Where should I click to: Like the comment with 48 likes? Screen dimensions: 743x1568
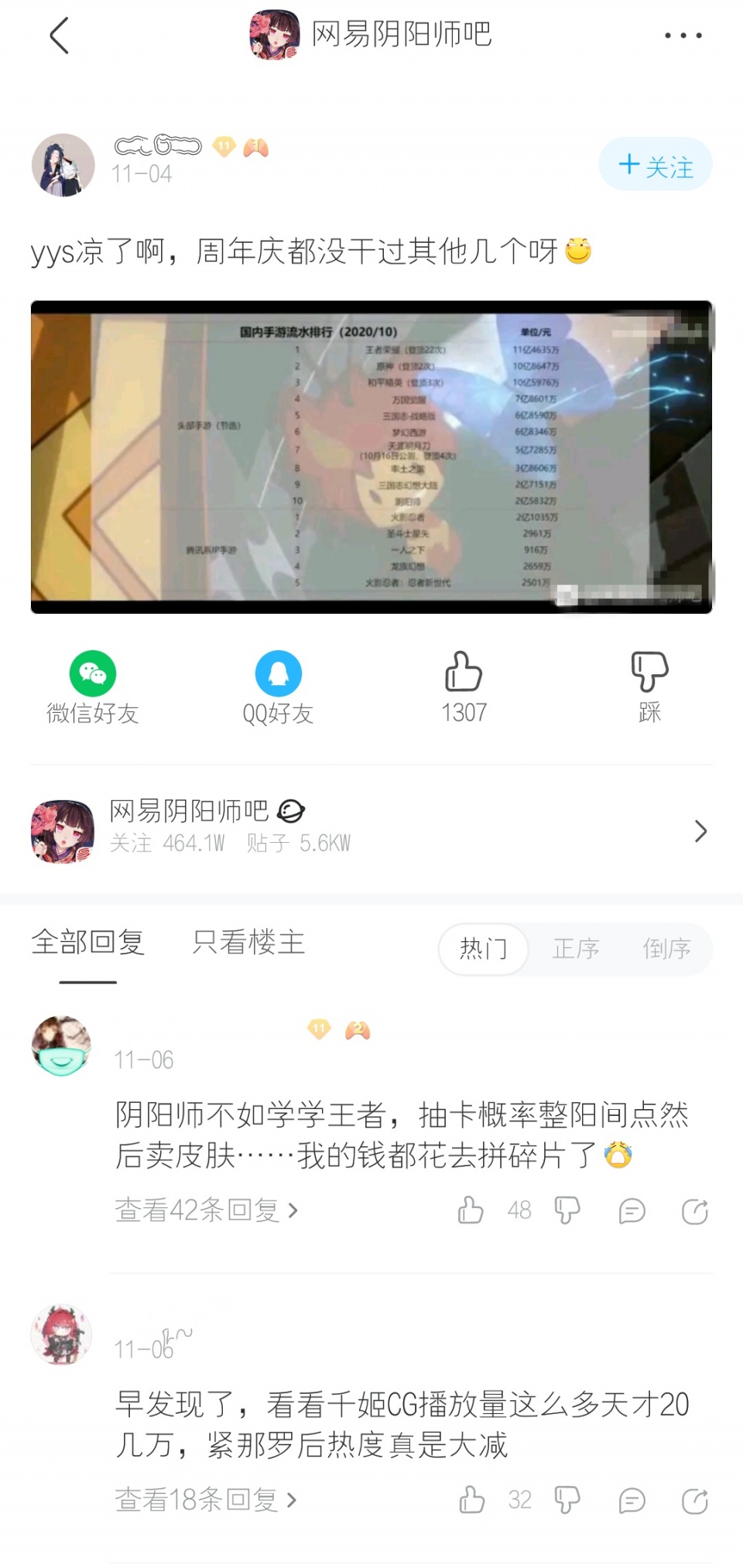point(471,1210)
